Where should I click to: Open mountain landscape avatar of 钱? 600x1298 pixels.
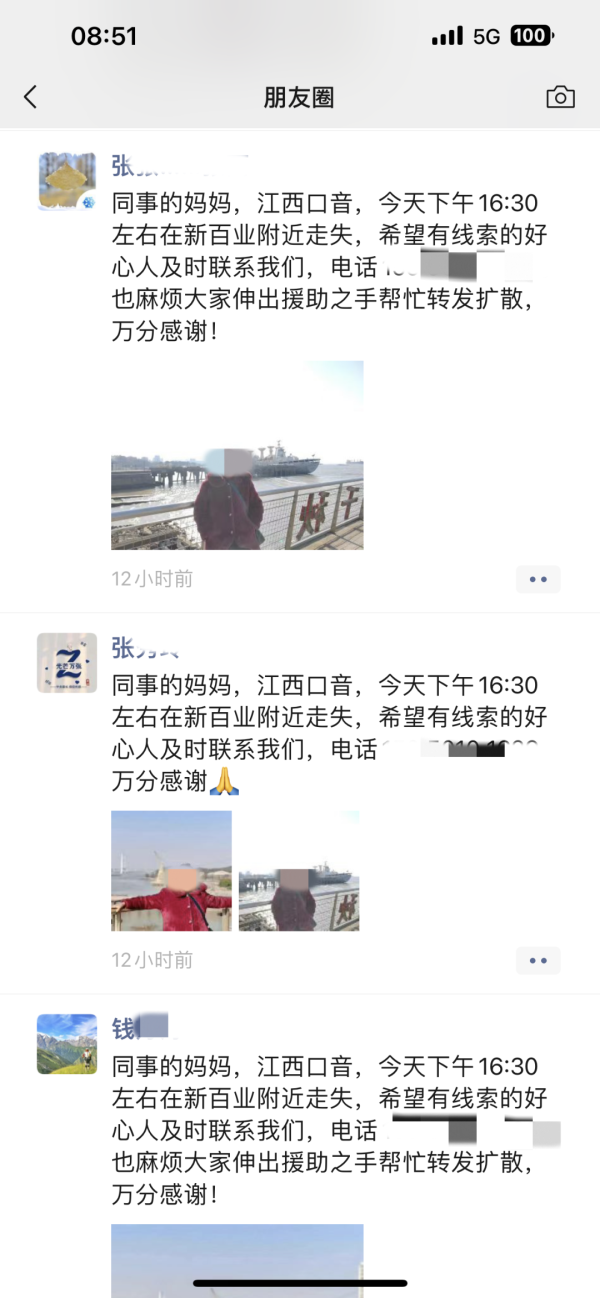[67, 1043]
